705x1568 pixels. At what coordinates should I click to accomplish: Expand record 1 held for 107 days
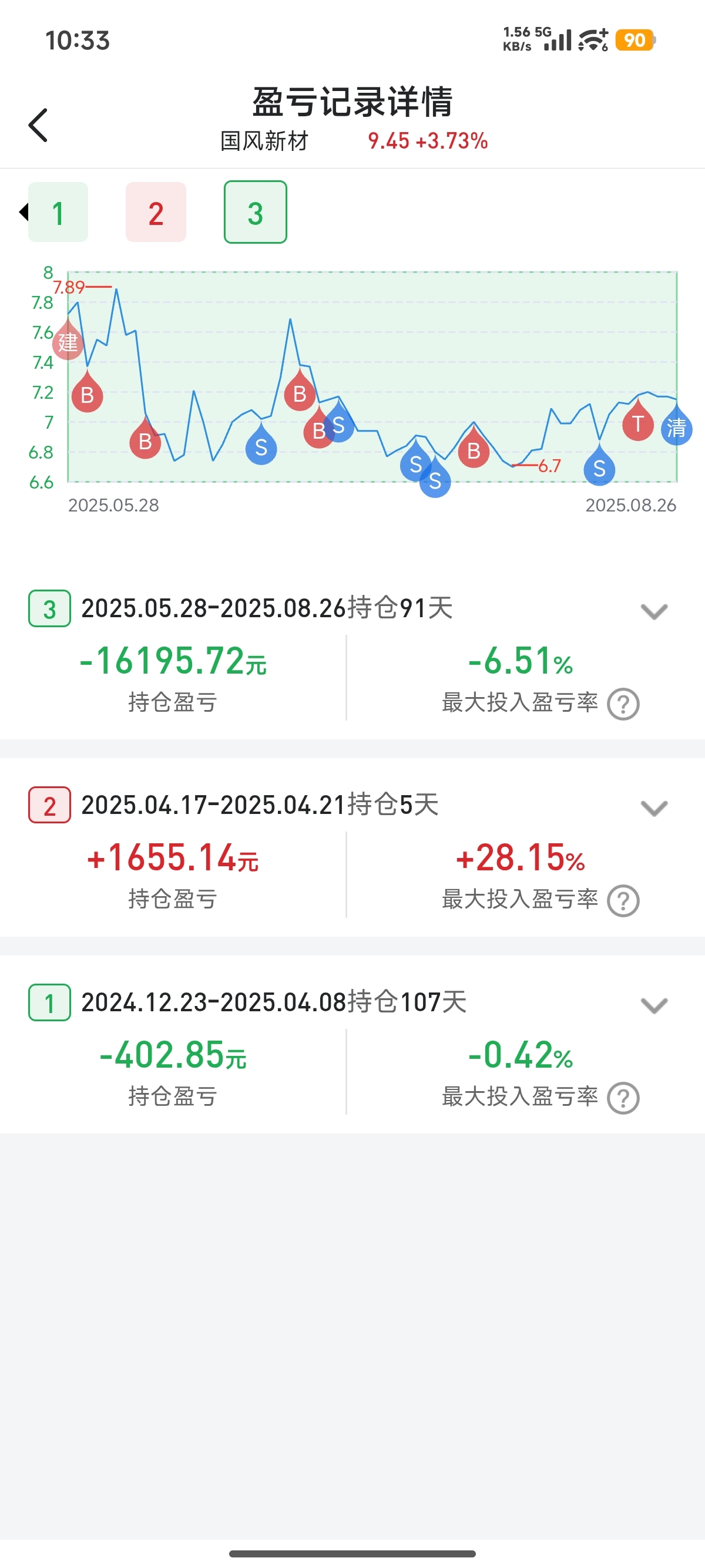(x=654, y=1005)
